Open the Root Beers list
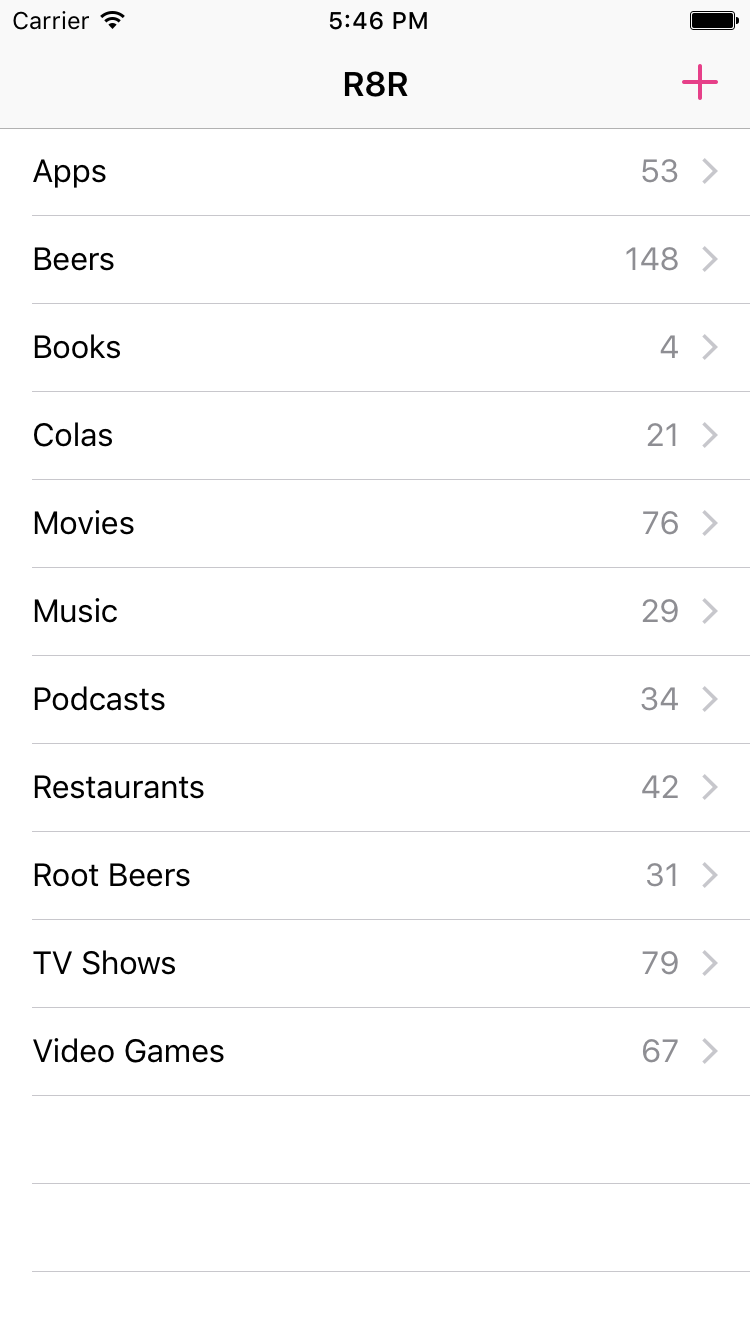The width and height of the screenshot is (750, 1334). (x=375, y=876)
